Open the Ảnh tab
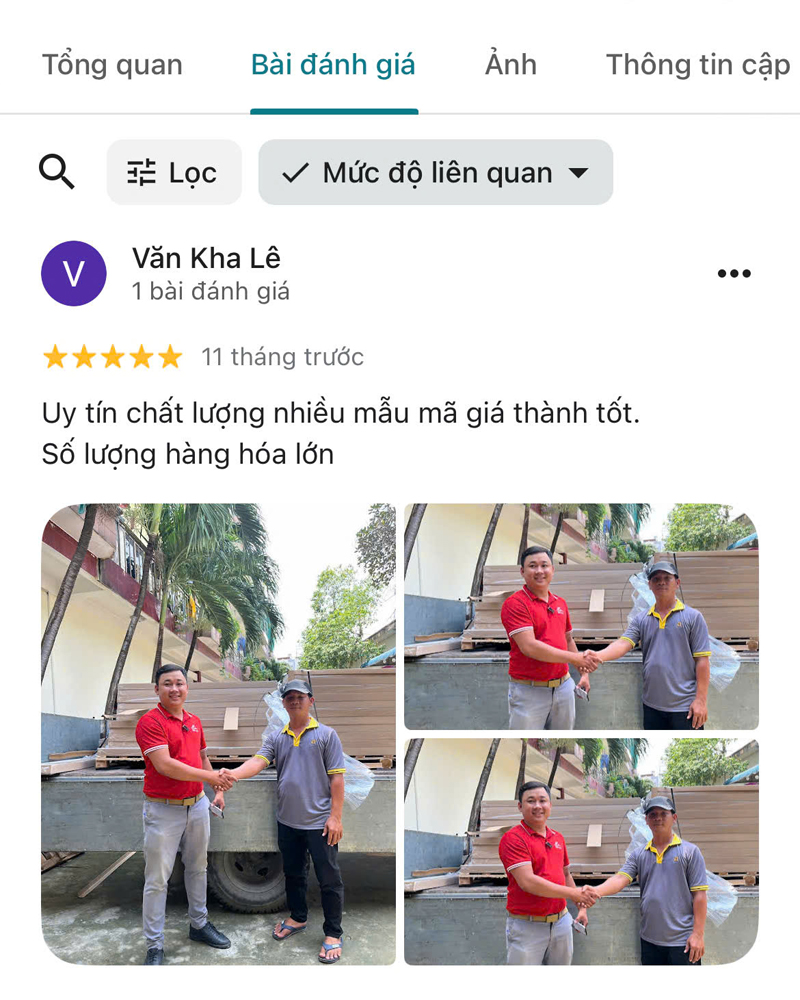Viewport: 800px width, 1000px height. pyautogui.click(x=510, y=66)
